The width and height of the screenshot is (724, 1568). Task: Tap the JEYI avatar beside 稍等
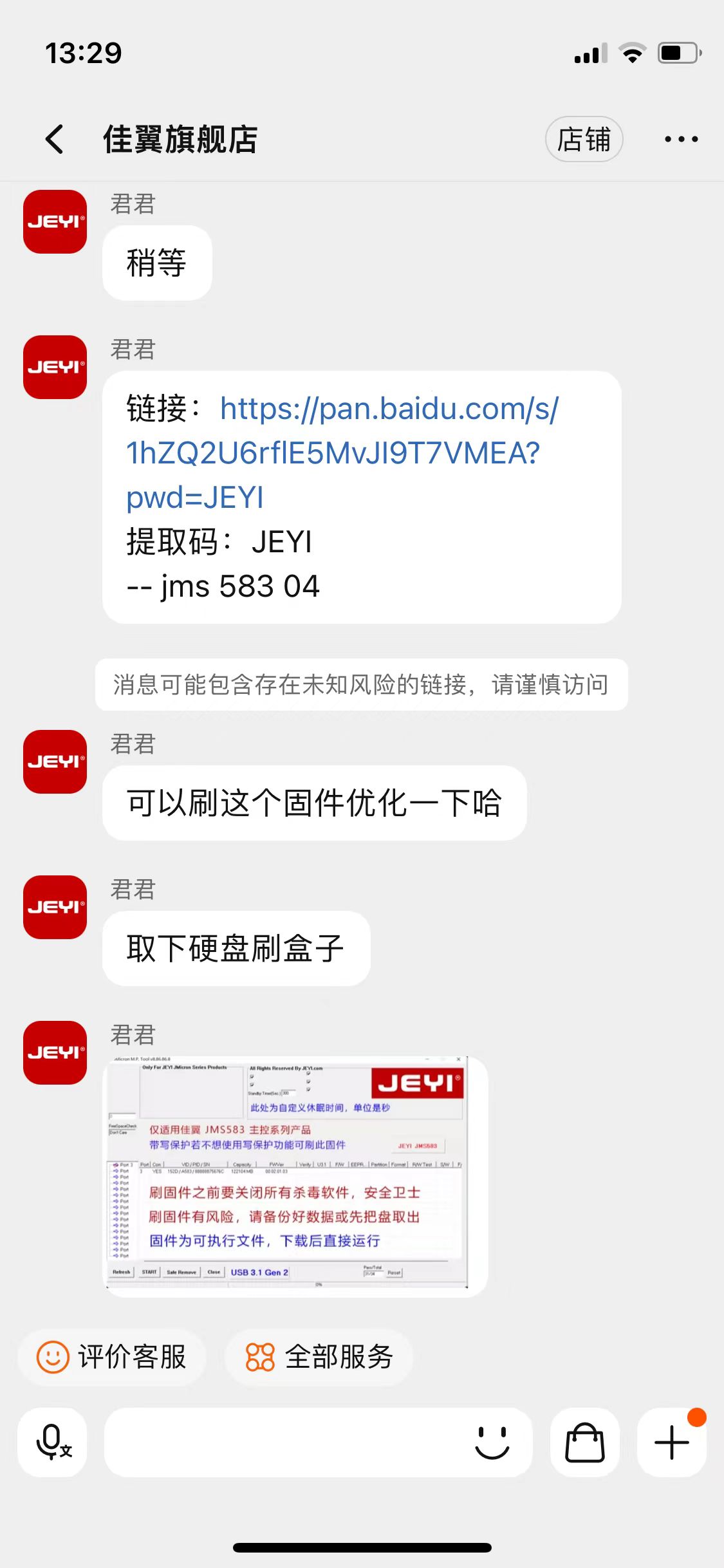pyautogui.click(x=55, y=221)
